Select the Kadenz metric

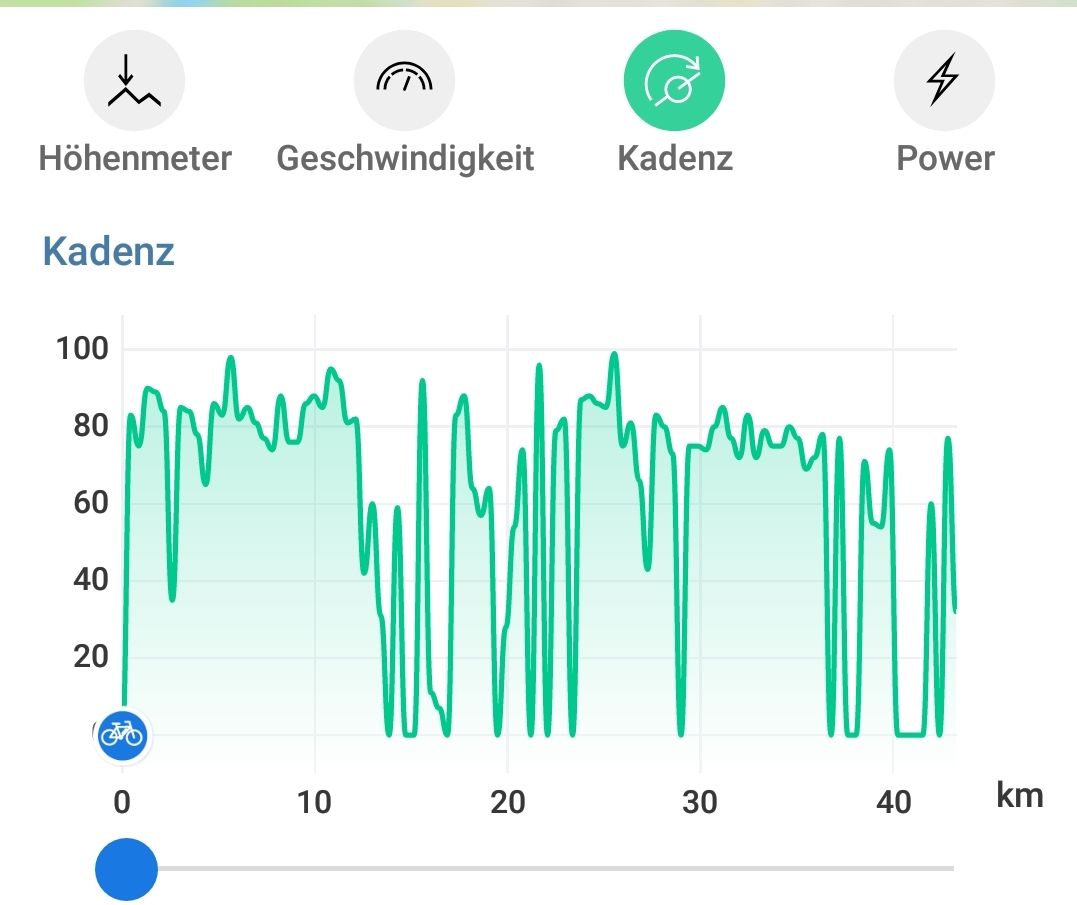pos(674,82)
